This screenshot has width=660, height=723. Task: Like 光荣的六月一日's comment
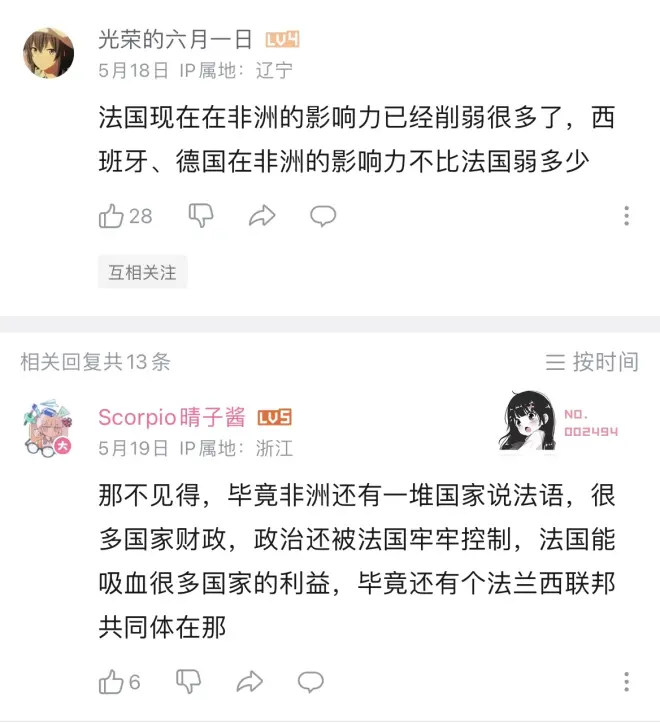coord(111,216)
